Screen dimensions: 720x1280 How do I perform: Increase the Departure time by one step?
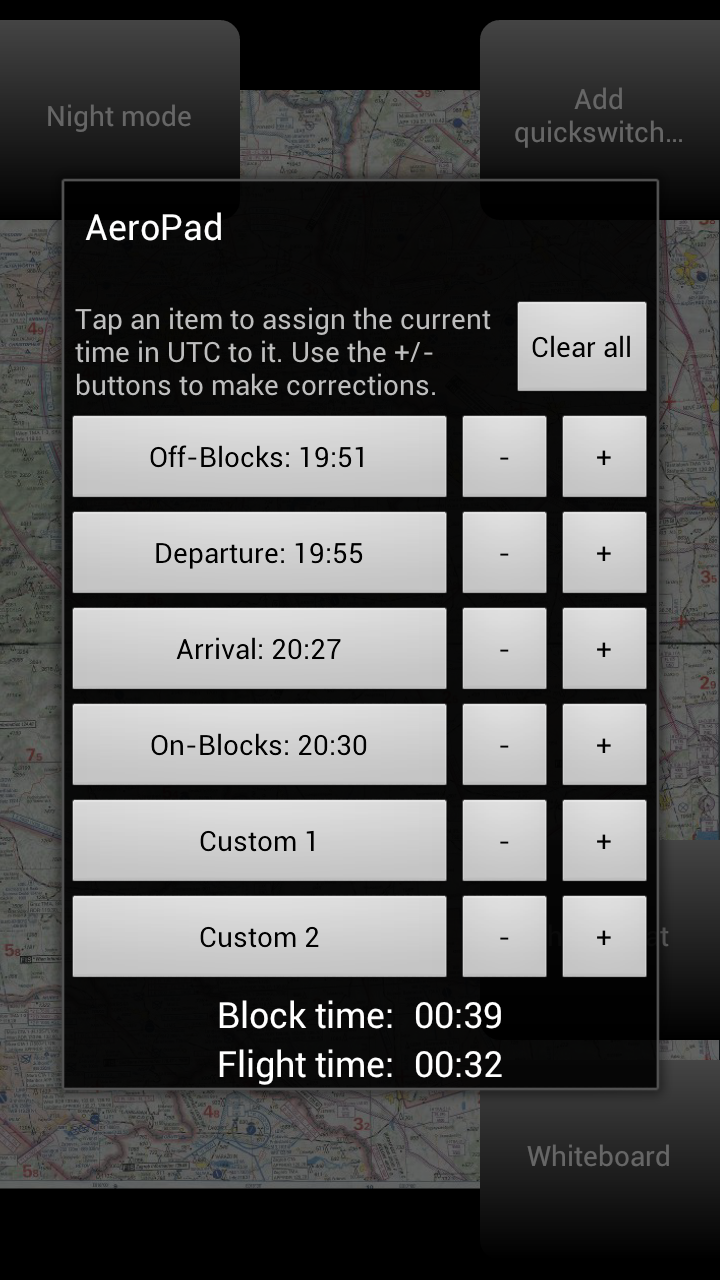[x=604, y=553]
